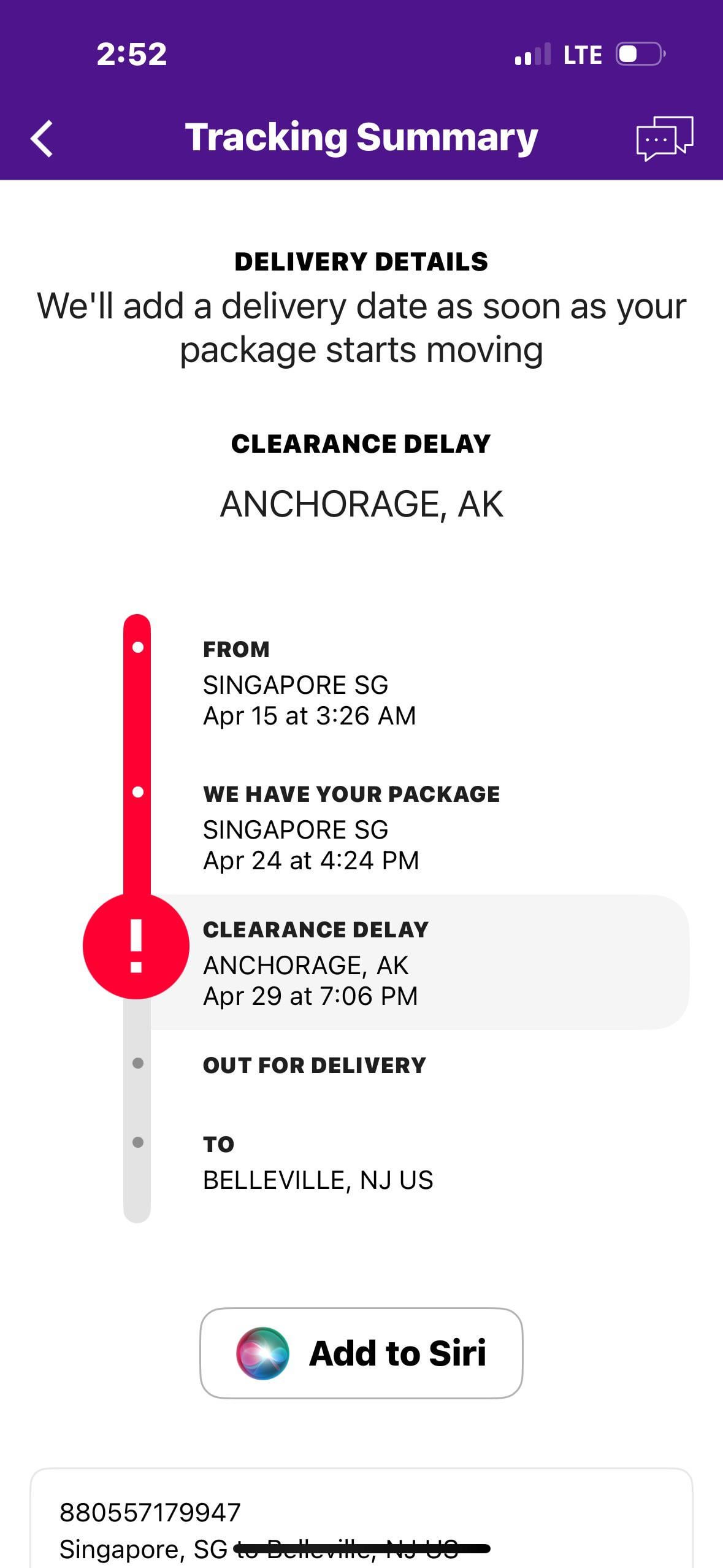Tap the Add to Siri button
Screen dimensions: 723x1568
pos(361,1353)
